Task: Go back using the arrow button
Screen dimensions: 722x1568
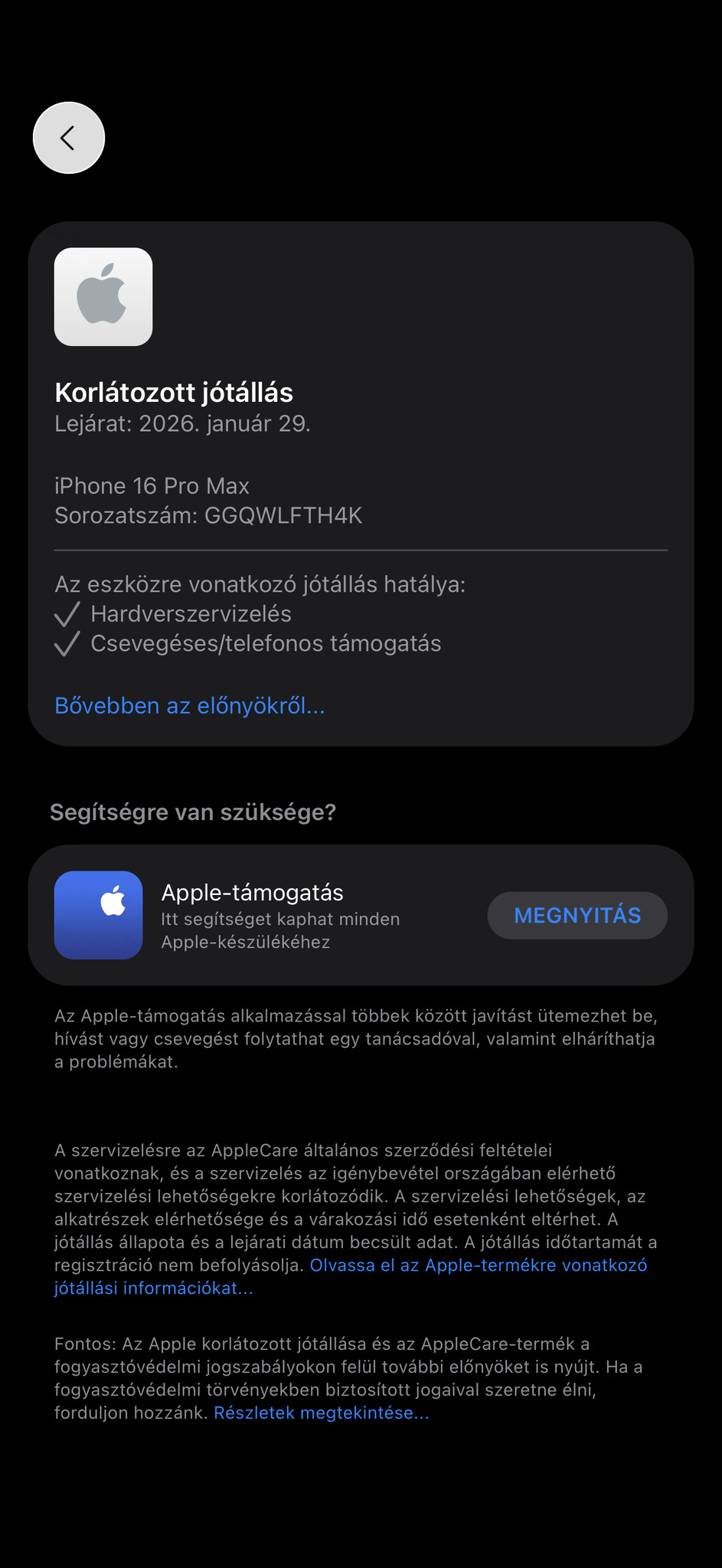Action: pyautogui.click(x=69, y=138)
